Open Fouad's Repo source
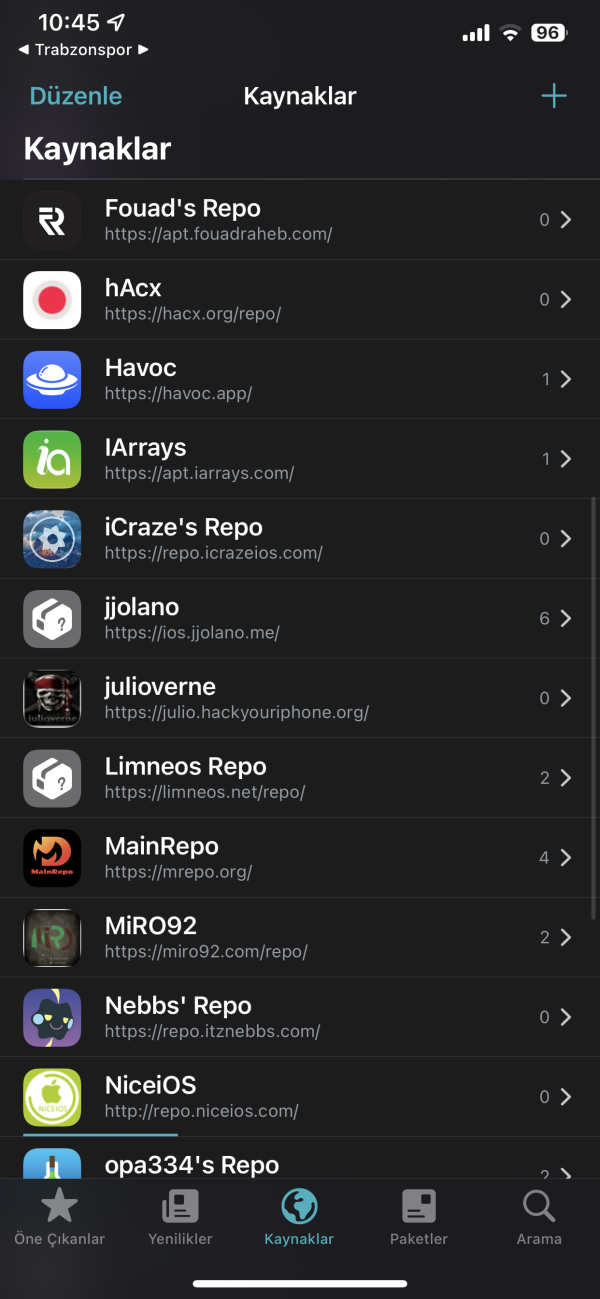Image resolution: width=600 pixels, height=1299 pixels. tap(300, 220)
